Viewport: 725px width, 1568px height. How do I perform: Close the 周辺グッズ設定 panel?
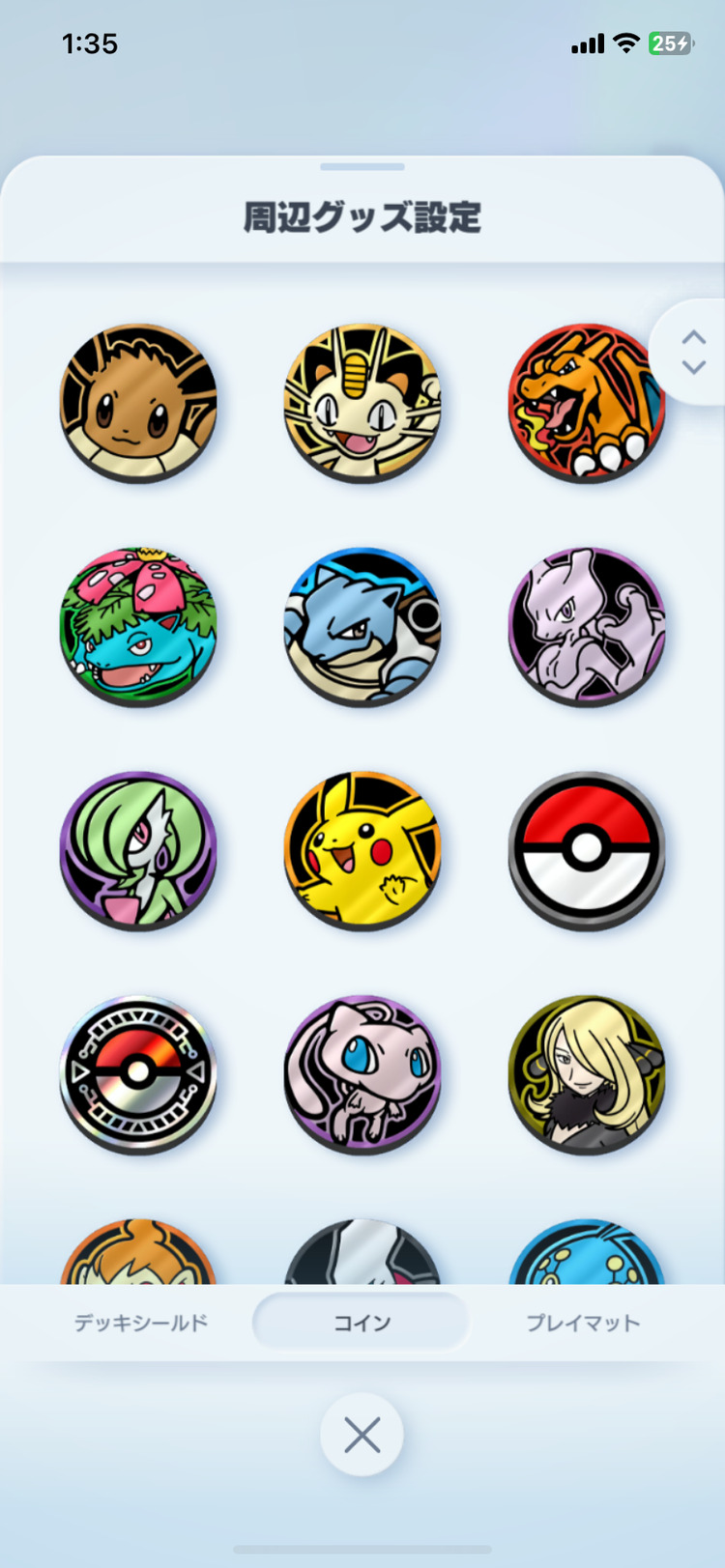(x=362, y=1436)
